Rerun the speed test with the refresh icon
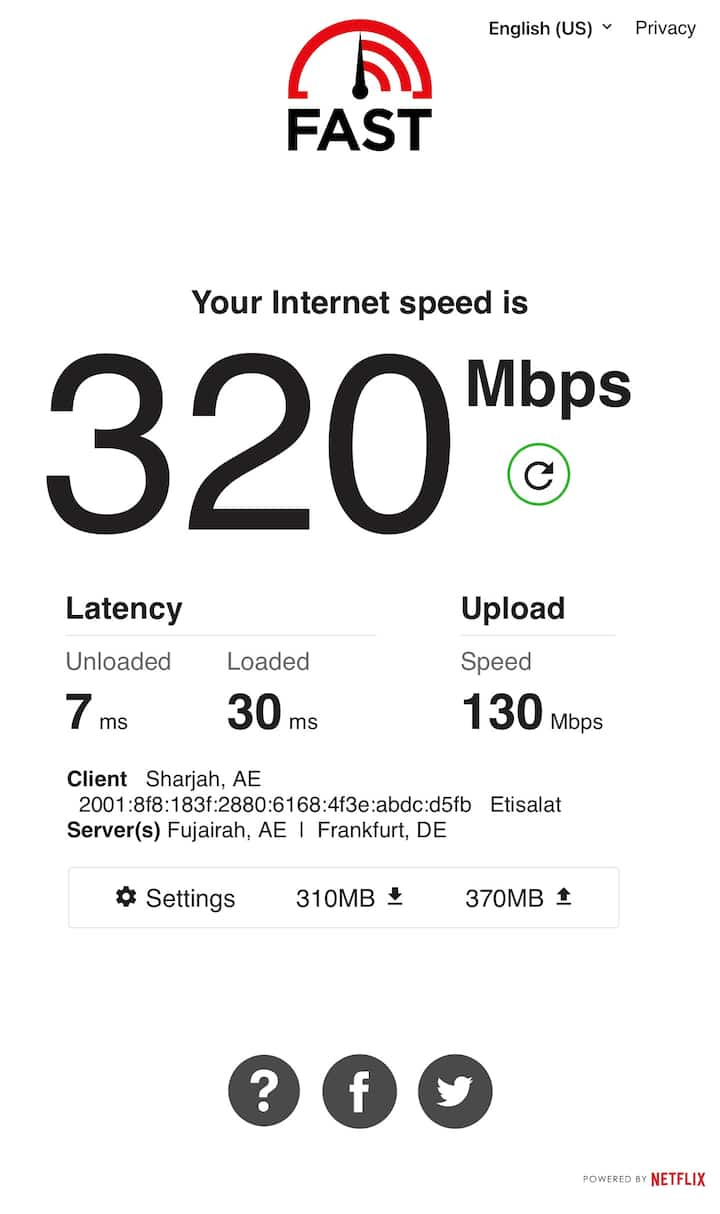The height and width of the screenshot is (1214, 720). coord(539,475)
